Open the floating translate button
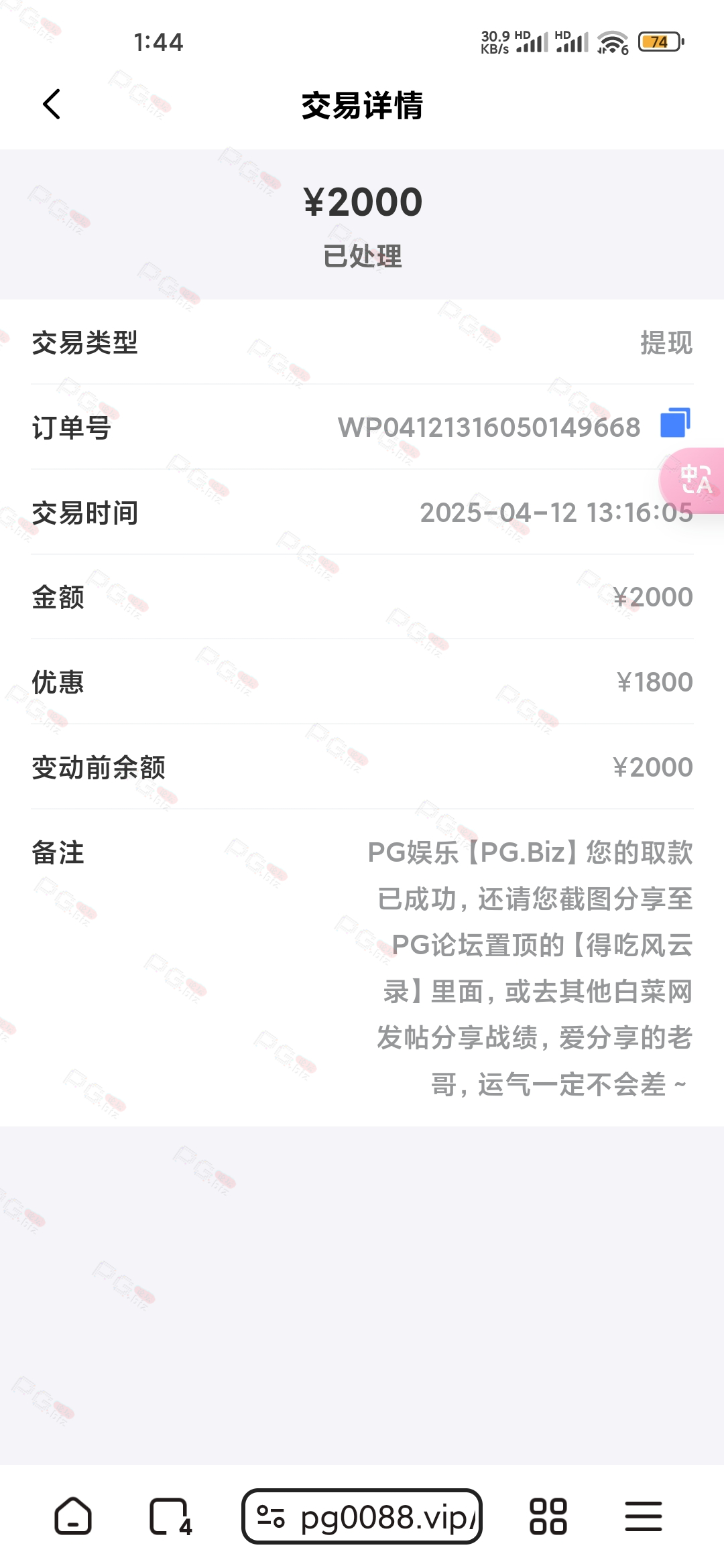 point(693,480)
